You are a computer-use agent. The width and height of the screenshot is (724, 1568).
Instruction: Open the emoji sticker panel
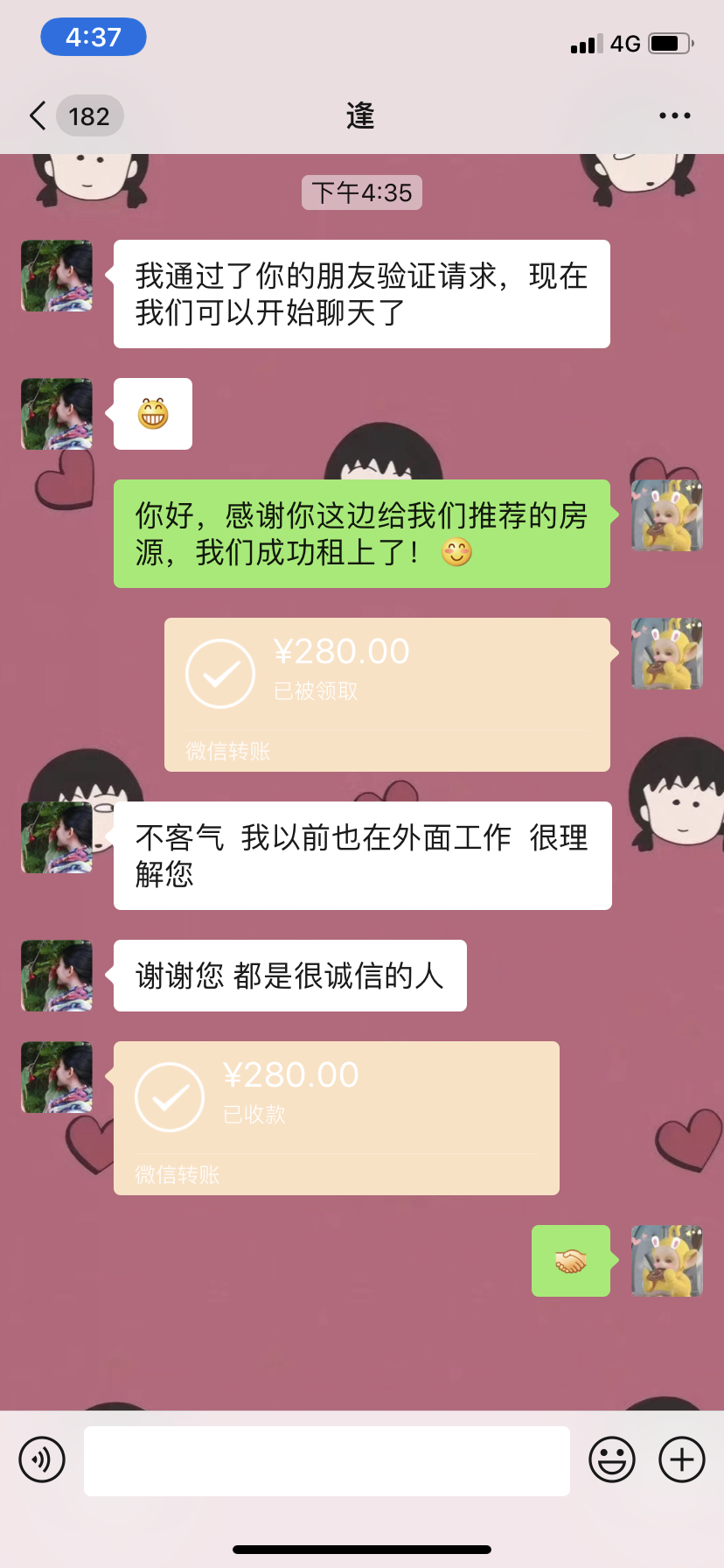coord(611,1459)
